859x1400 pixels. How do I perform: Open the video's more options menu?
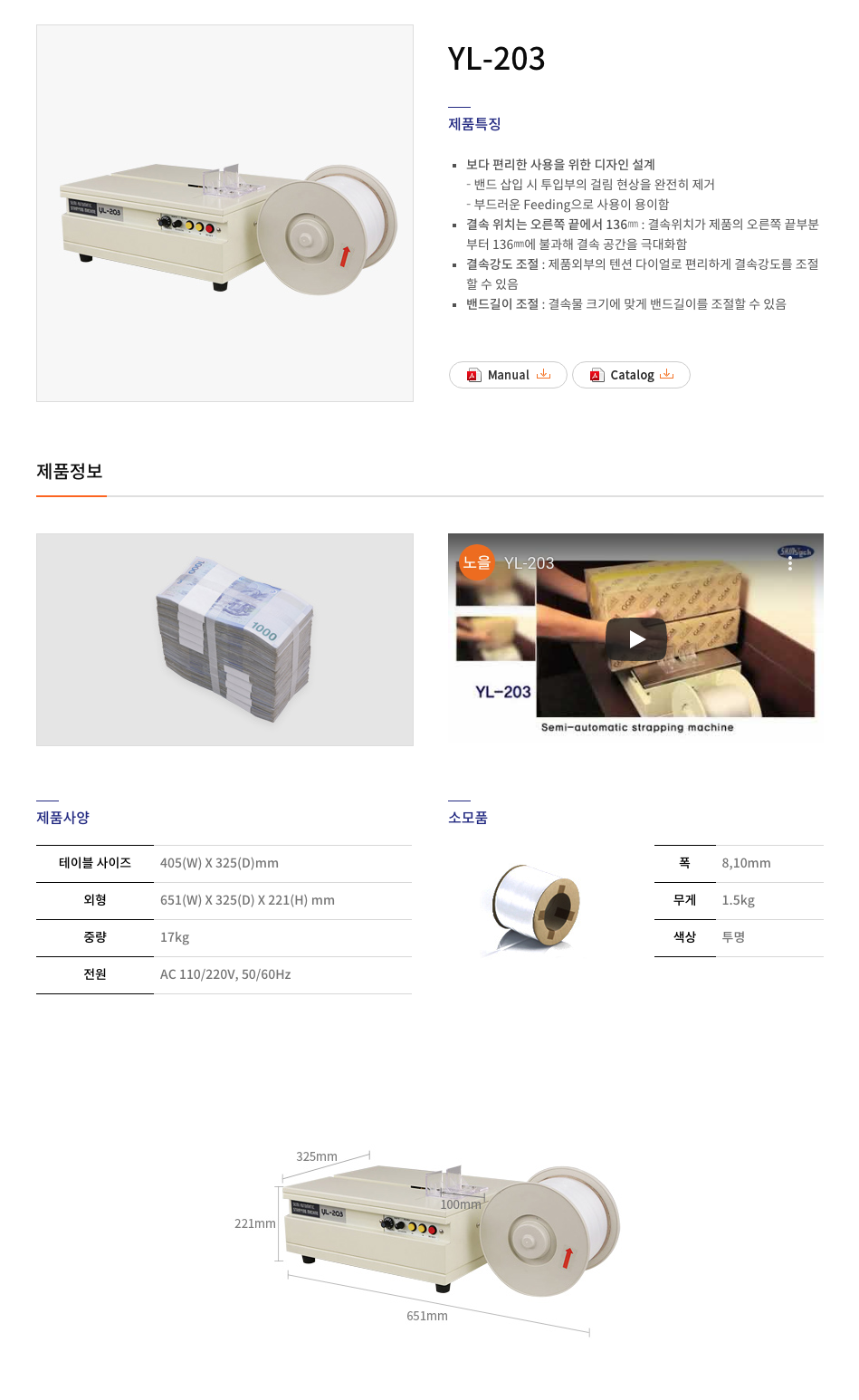click(790, 563)
